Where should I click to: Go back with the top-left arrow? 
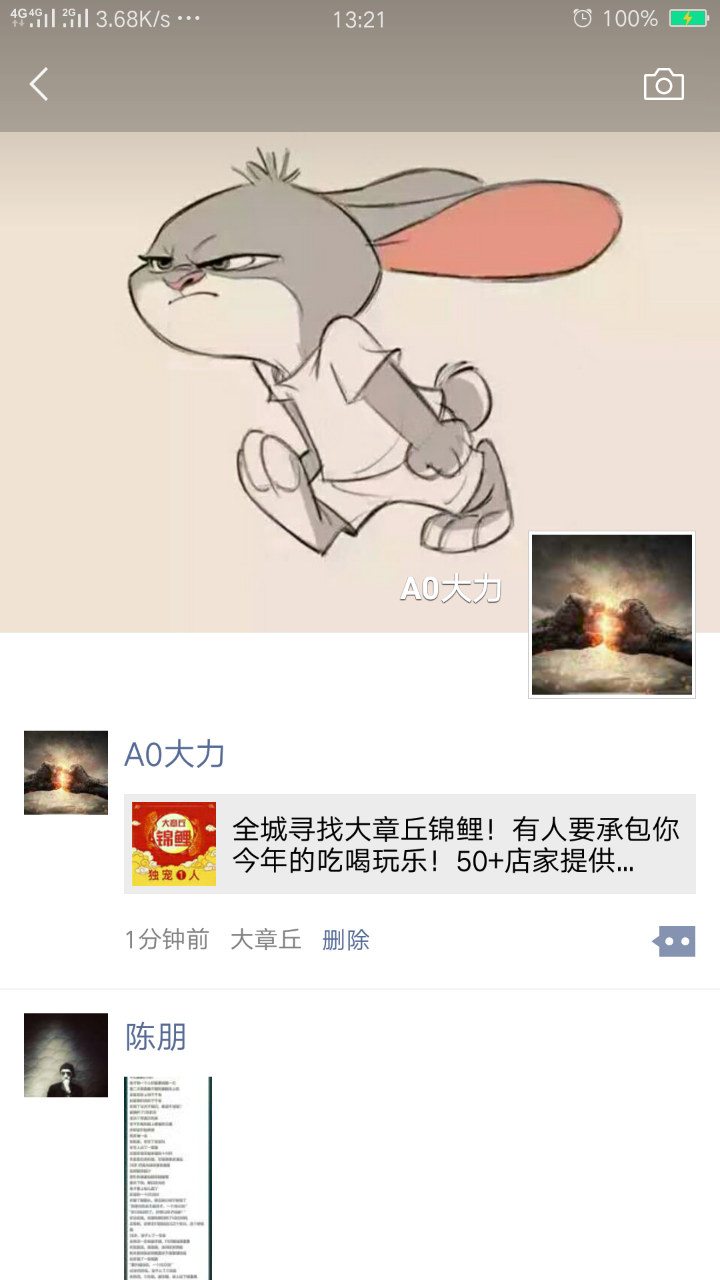point(39,85)
